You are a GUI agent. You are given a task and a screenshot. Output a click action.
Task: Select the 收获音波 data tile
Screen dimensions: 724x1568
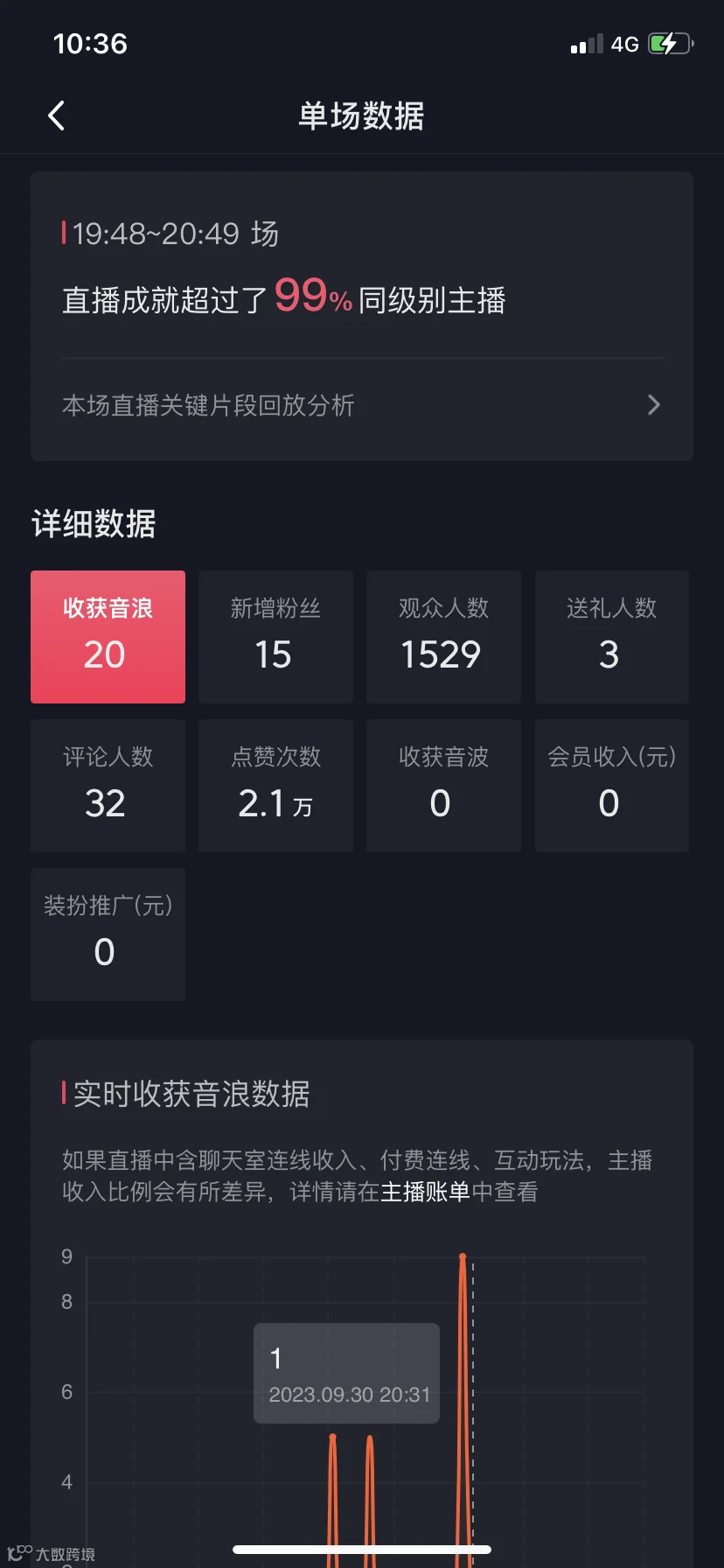tap(443, 786)
